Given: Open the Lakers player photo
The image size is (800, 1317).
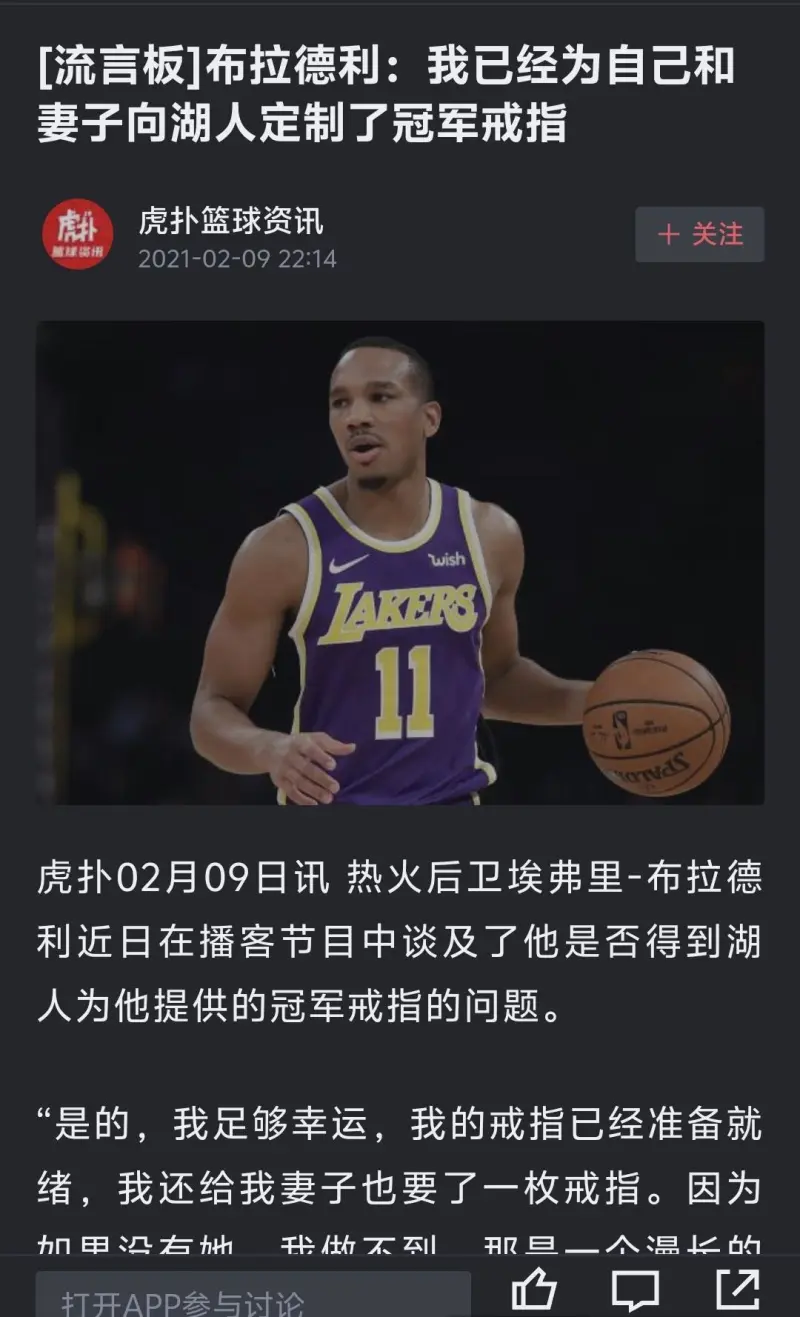Looking at the screenshot, I should tap(400, 562).
